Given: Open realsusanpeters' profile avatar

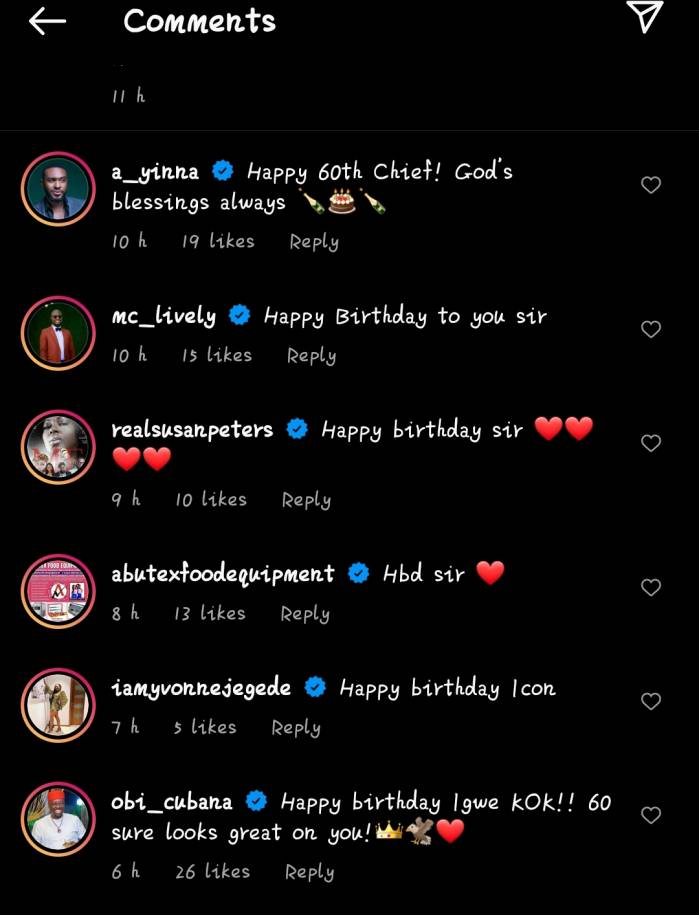Looking at the screenshot, I should point(58,447).
